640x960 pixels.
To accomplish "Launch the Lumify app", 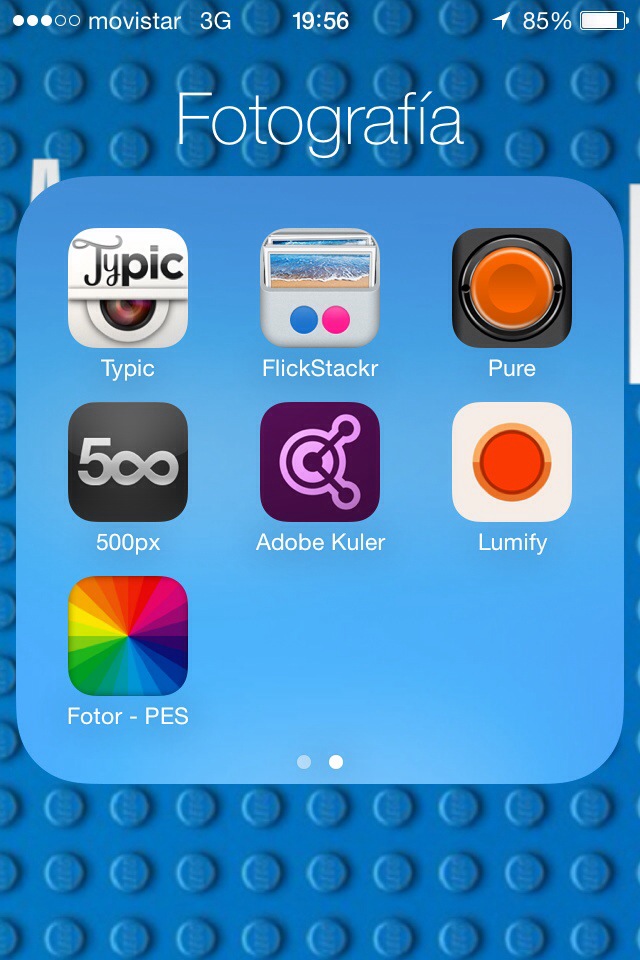I will coord(512,462).
